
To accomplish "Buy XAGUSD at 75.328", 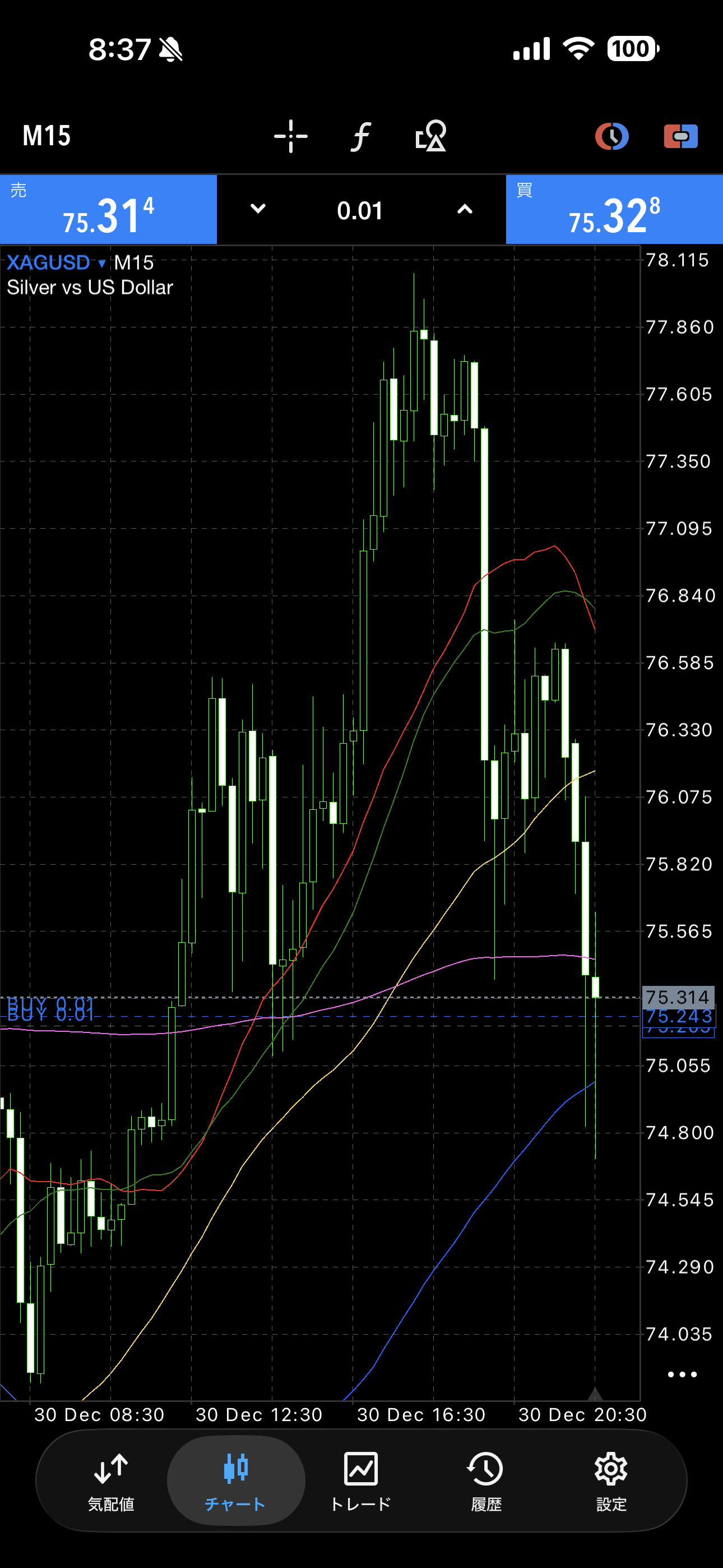I will click(614, 210).
